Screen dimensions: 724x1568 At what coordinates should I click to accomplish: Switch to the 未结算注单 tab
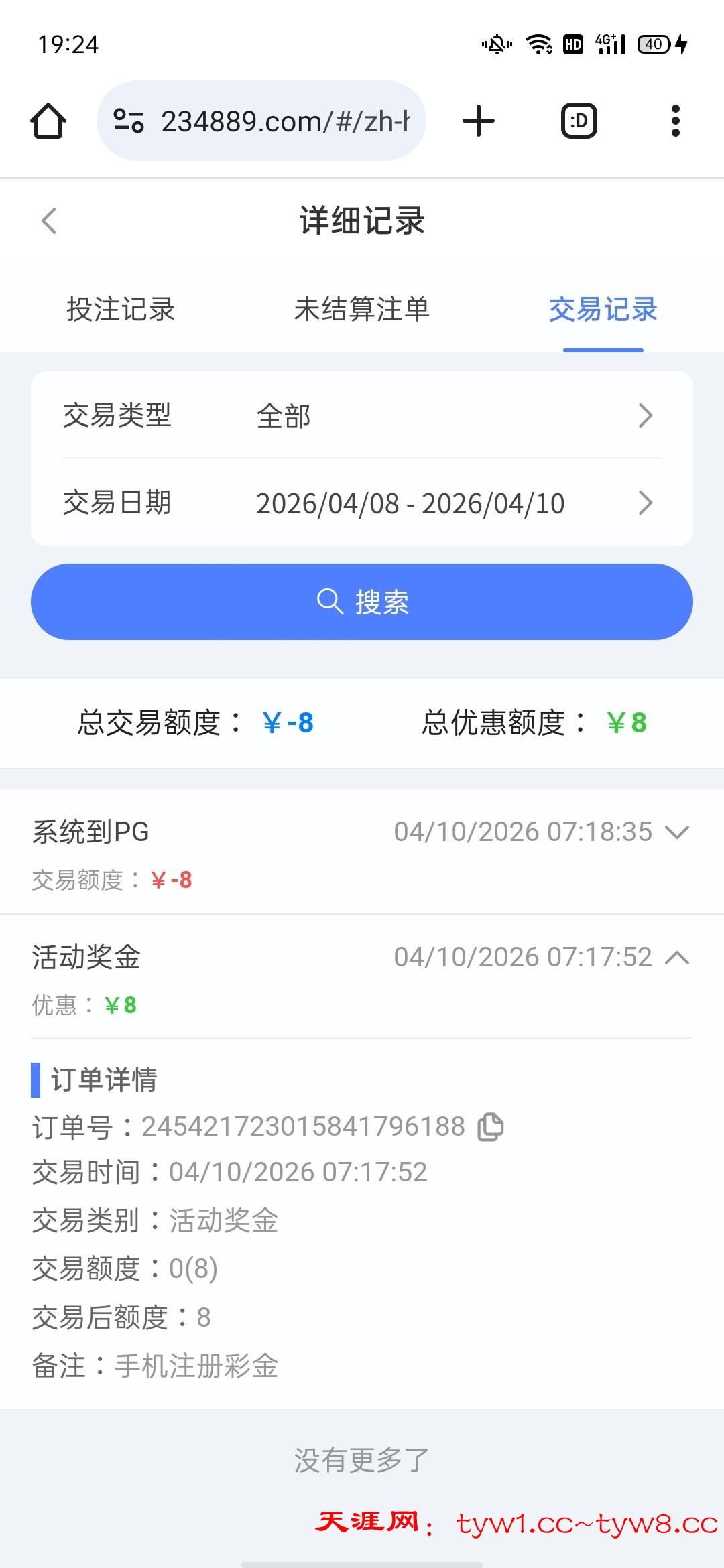[x=362, y=310]
